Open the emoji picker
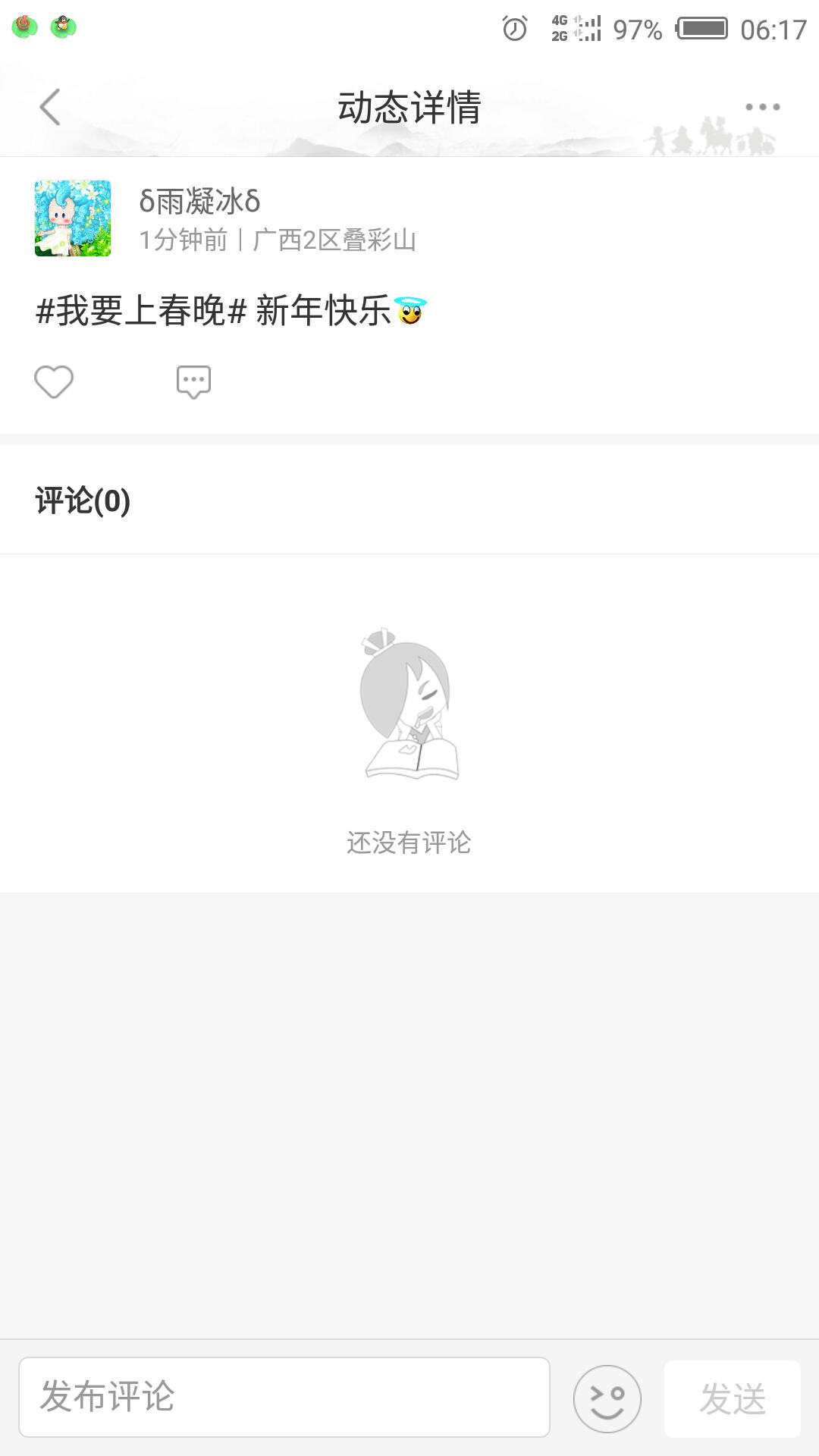The width and height of the screenshot is (819, 1456). [x=607, y=1398]
